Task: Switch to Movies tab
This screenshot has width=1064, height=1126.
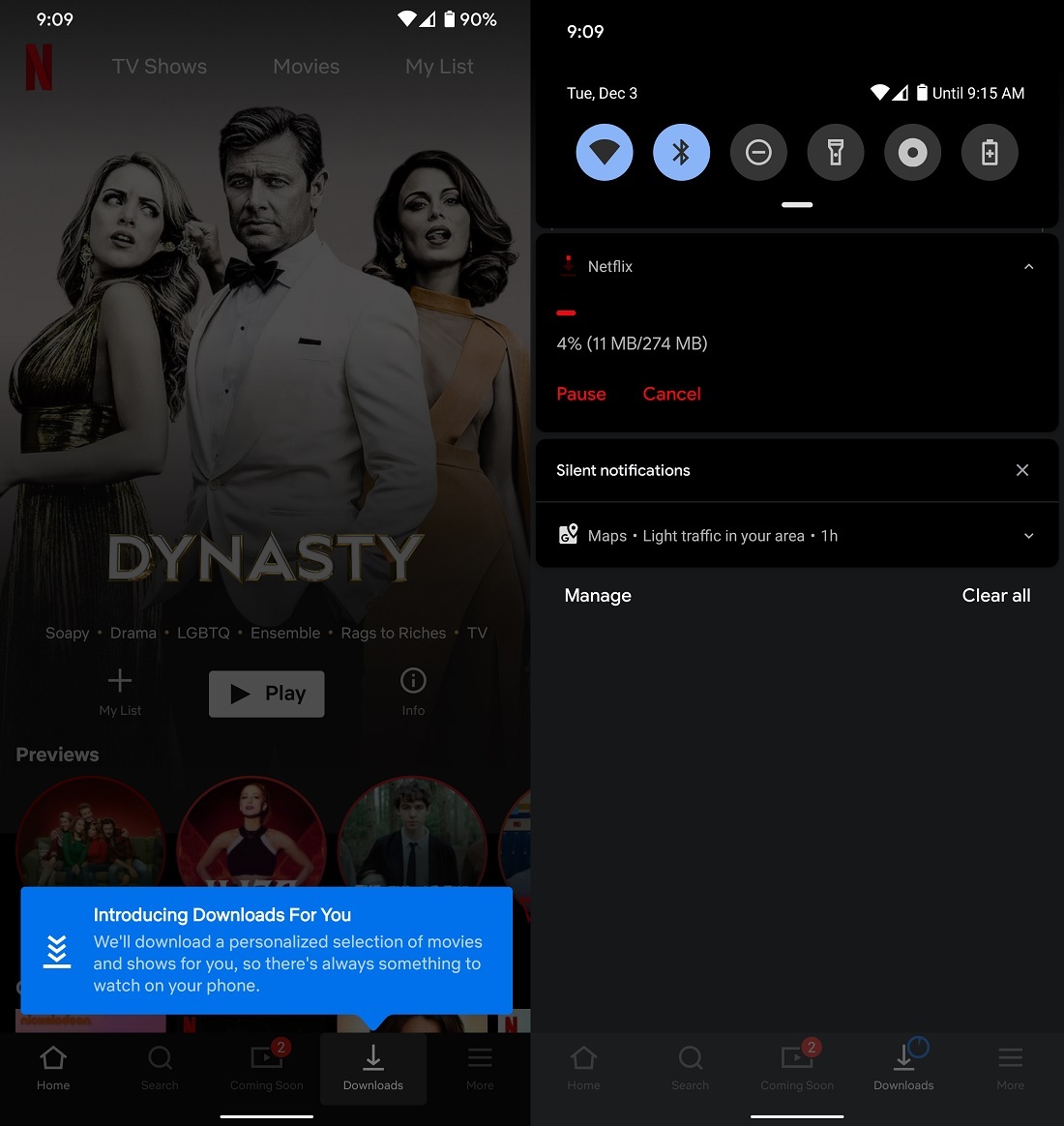Action: point(306,67)
